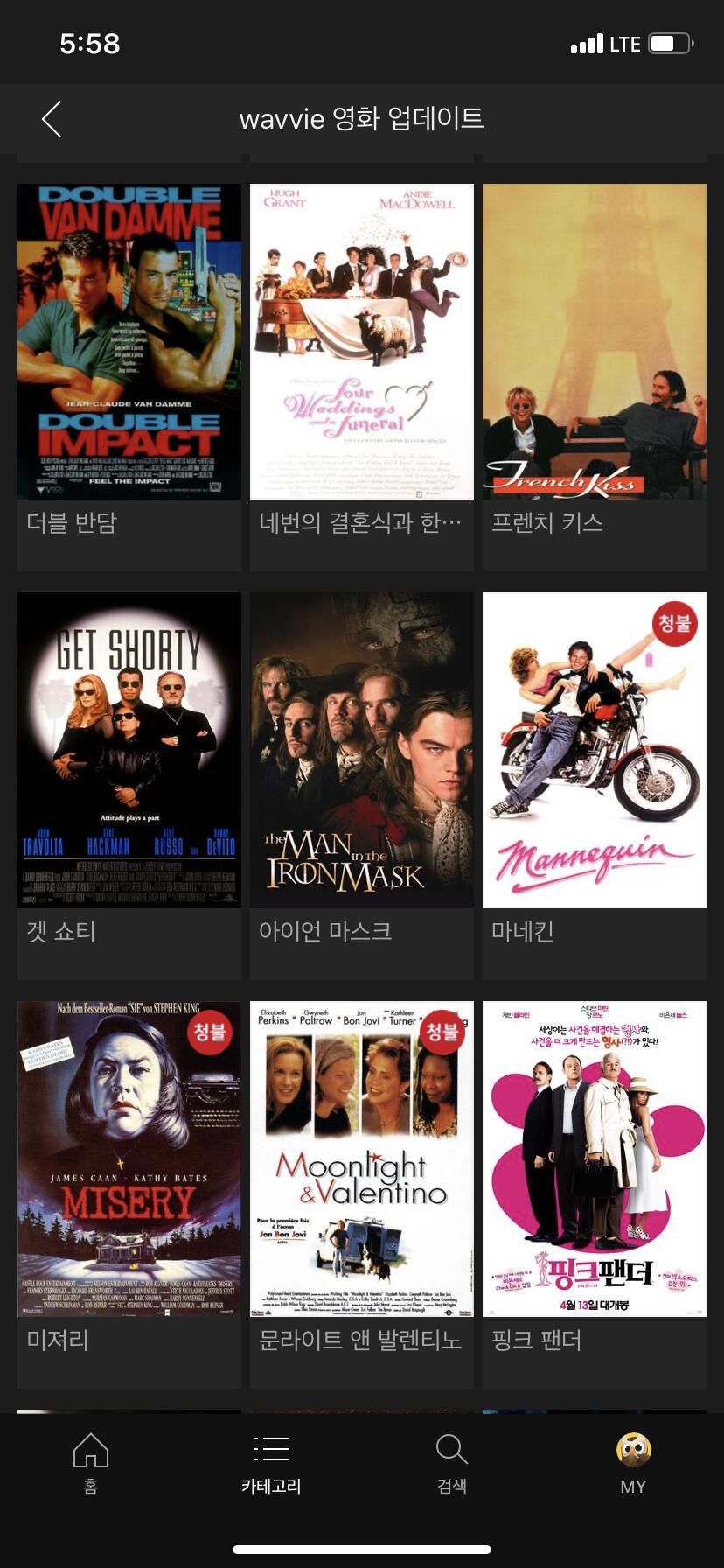Switch to the 카테고리 tab

(271, 1464)
